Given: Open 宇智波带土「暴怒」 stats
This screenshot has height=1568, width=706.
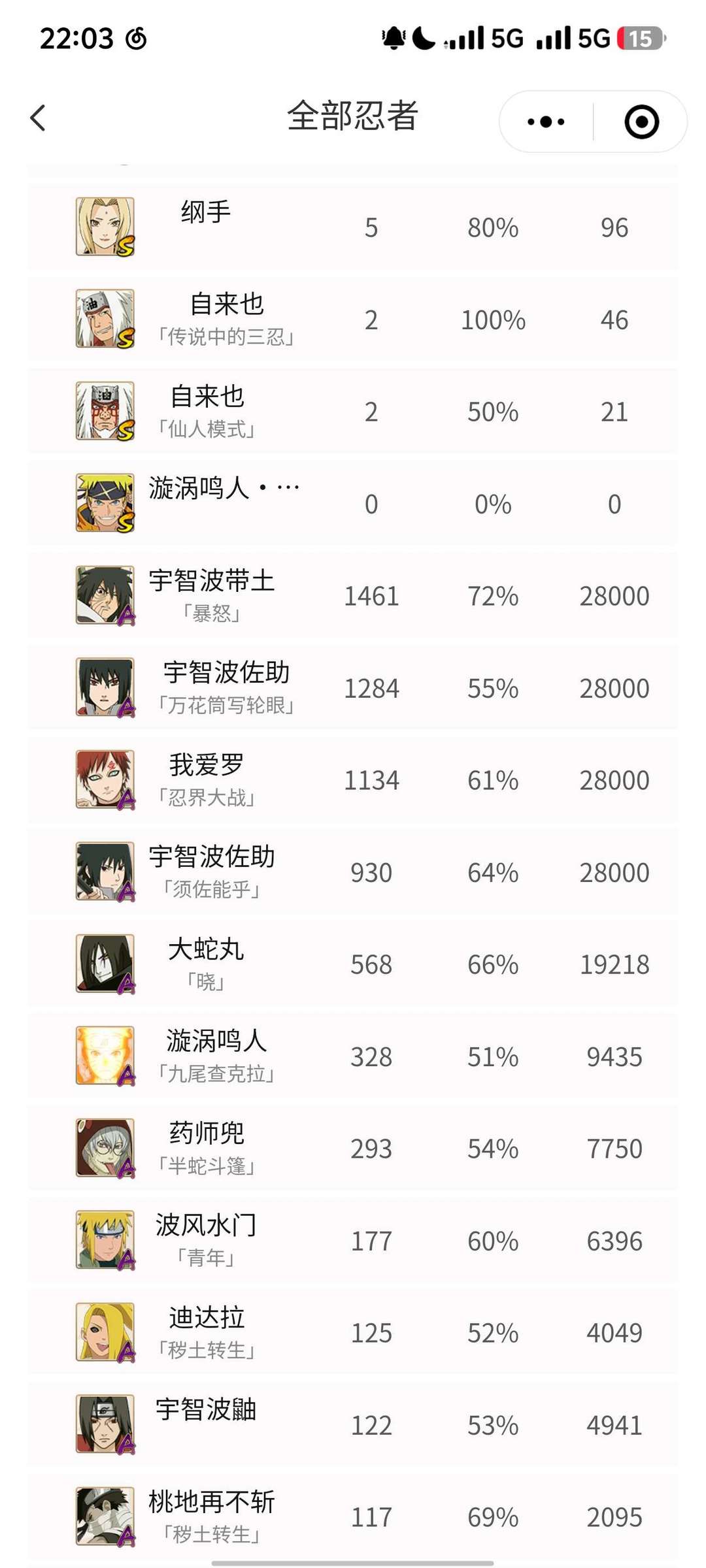Looking at the screenshot, I should [x=353, y=595].
